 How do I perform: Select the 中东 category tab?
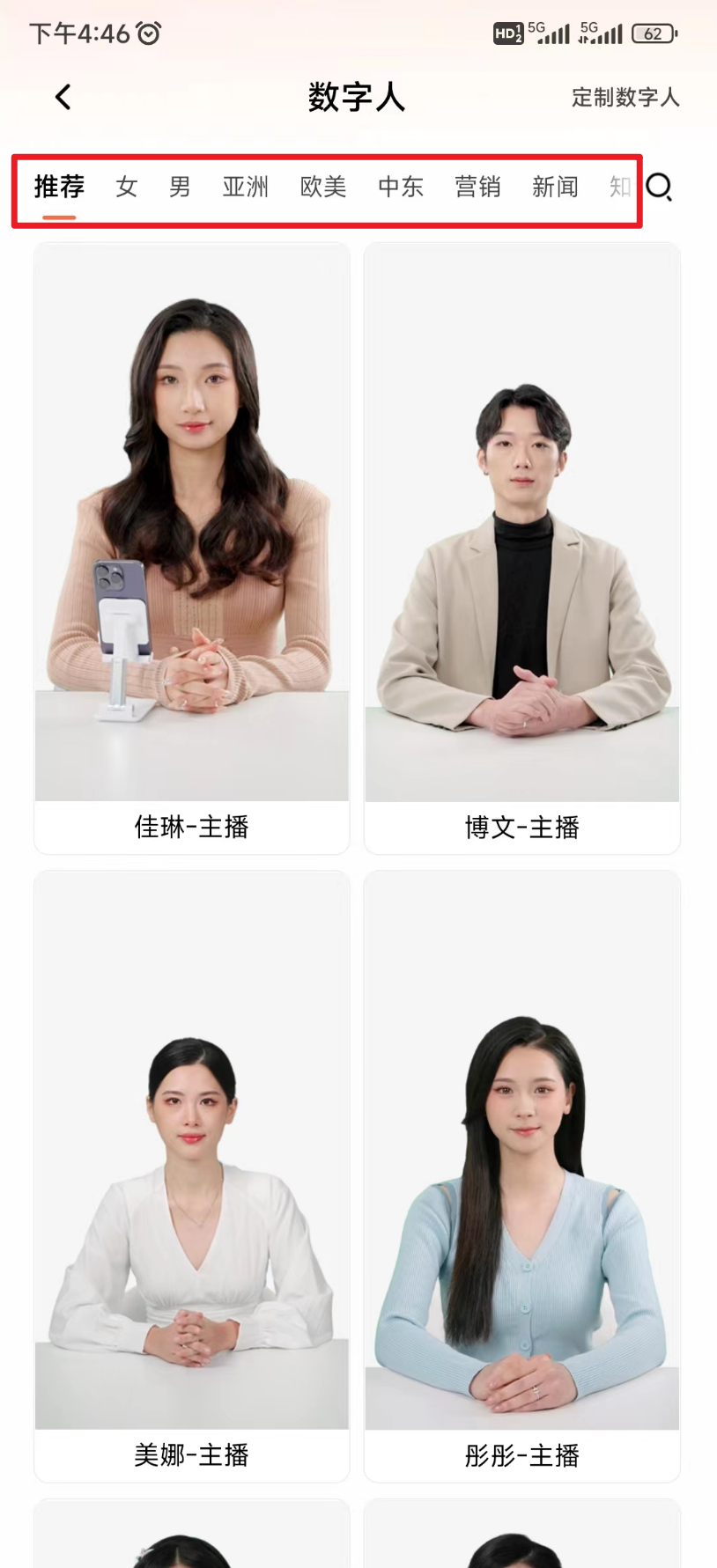[x=401, y=188]
